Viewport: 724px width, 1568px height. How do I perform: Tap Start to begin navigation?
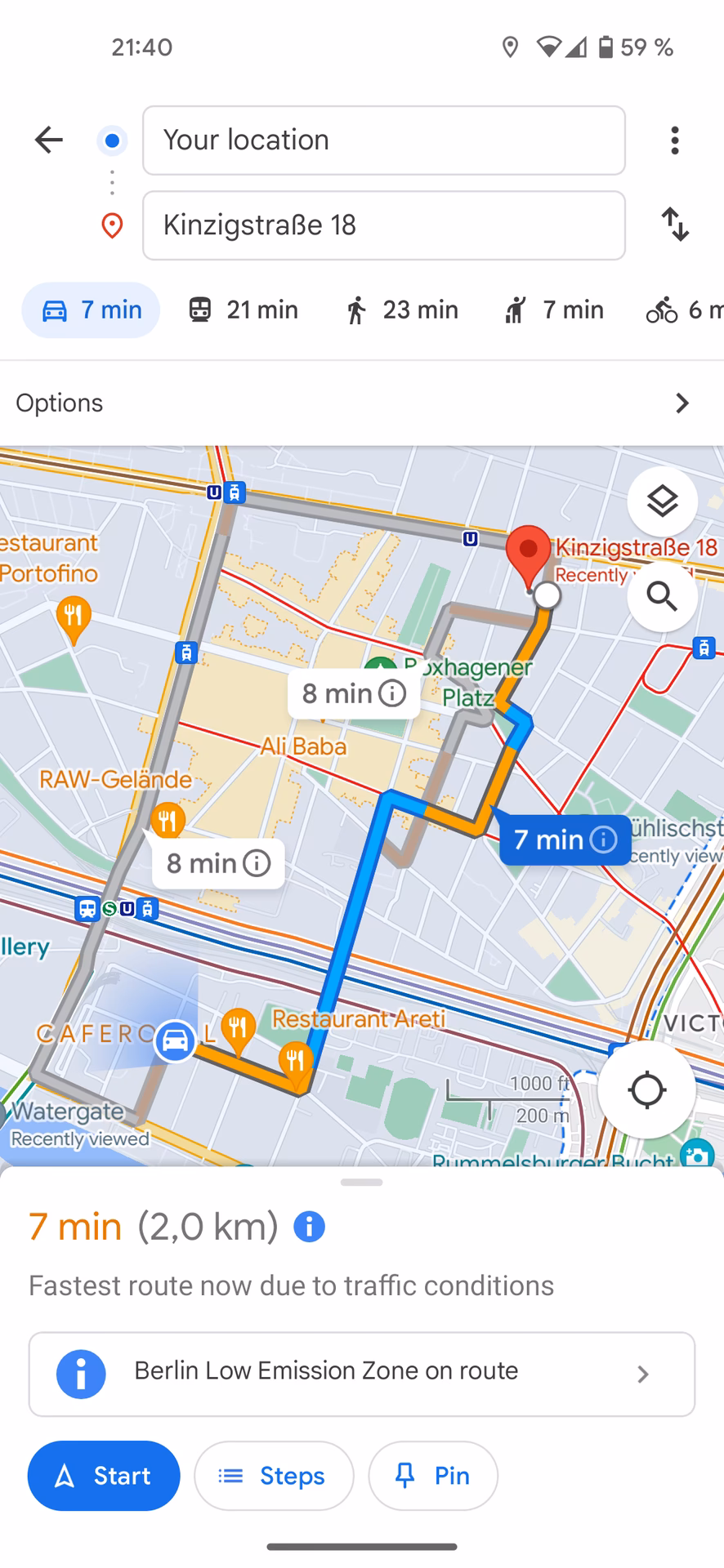point(103,1476)
